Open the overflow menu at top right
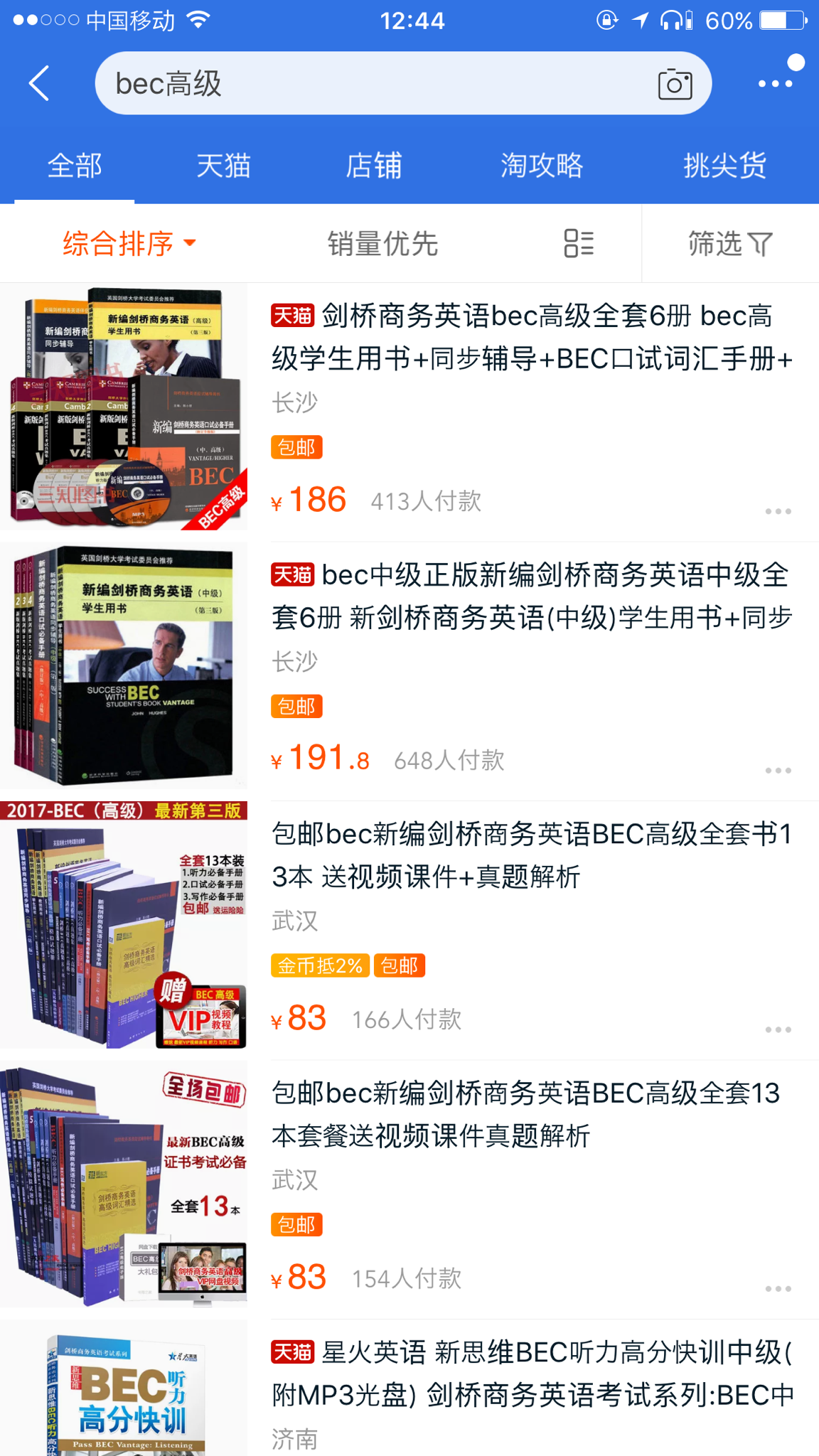Screen dimensions: 819x1456 tap(774, 83)
